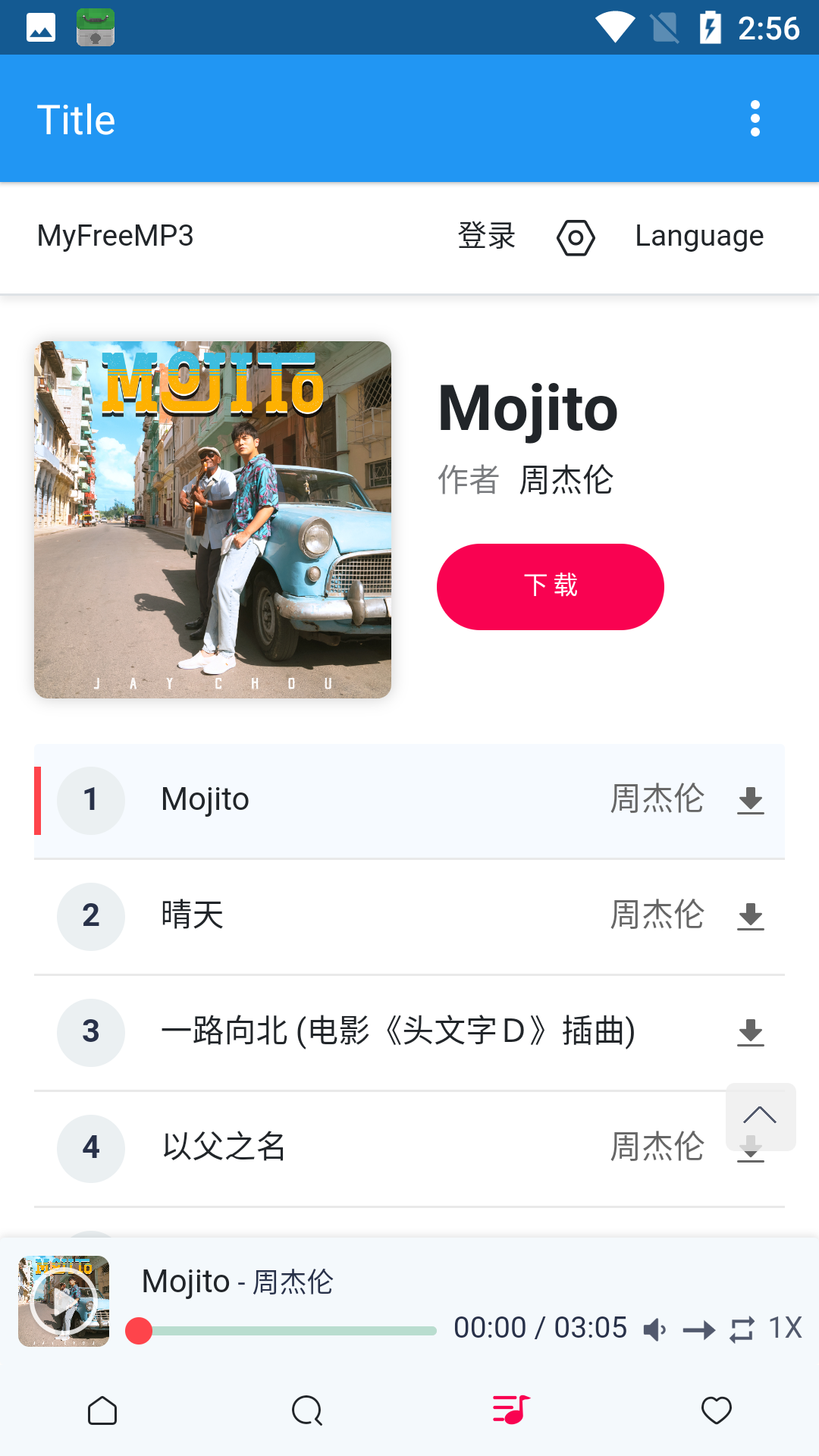Tap the scroll-to-top arrow button
The image size is (819, 1456).
tap(760, 1116)
